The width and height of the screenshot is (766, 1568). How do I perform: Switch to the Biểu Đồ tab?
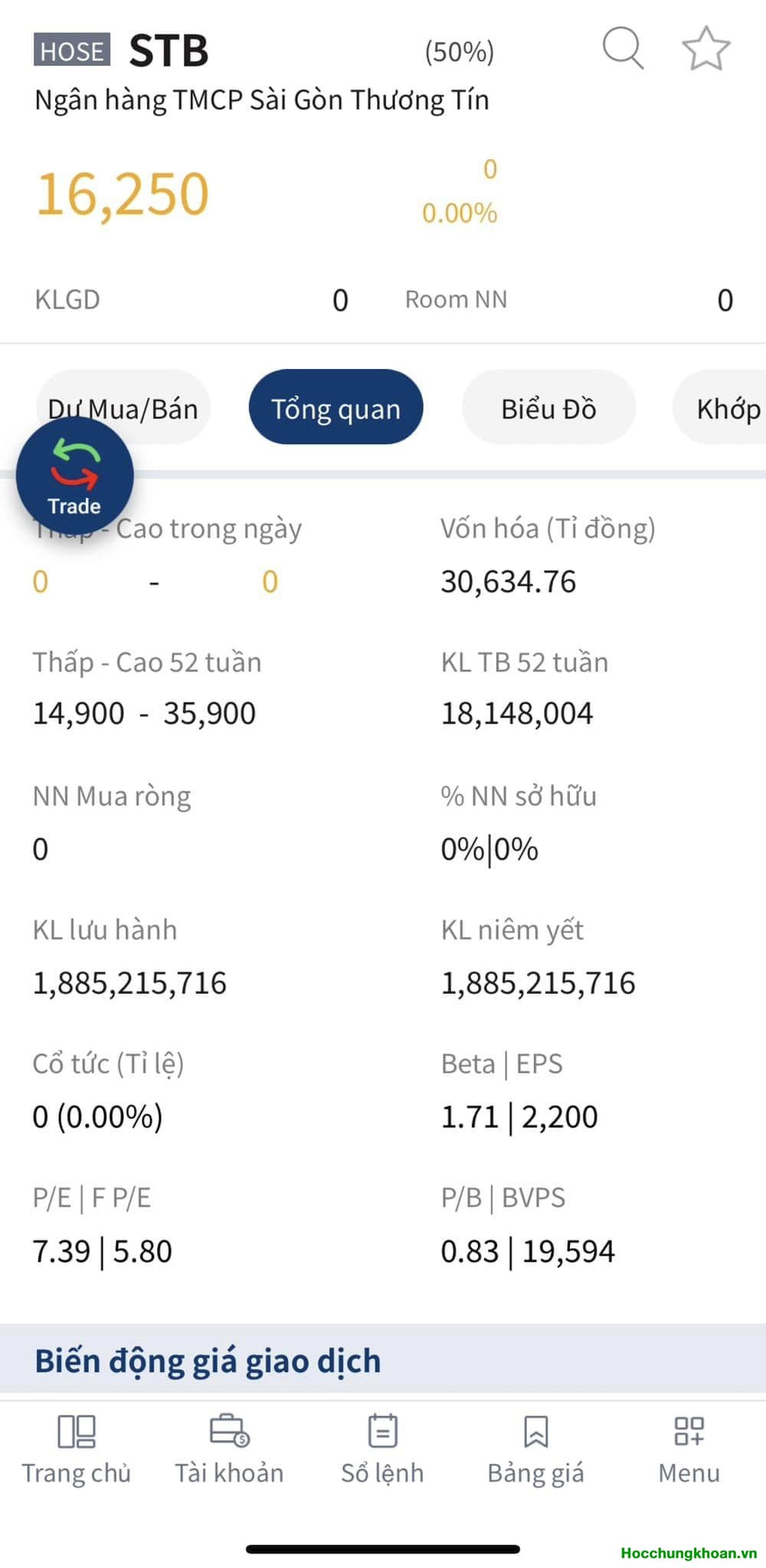click(x=548, y=408)
